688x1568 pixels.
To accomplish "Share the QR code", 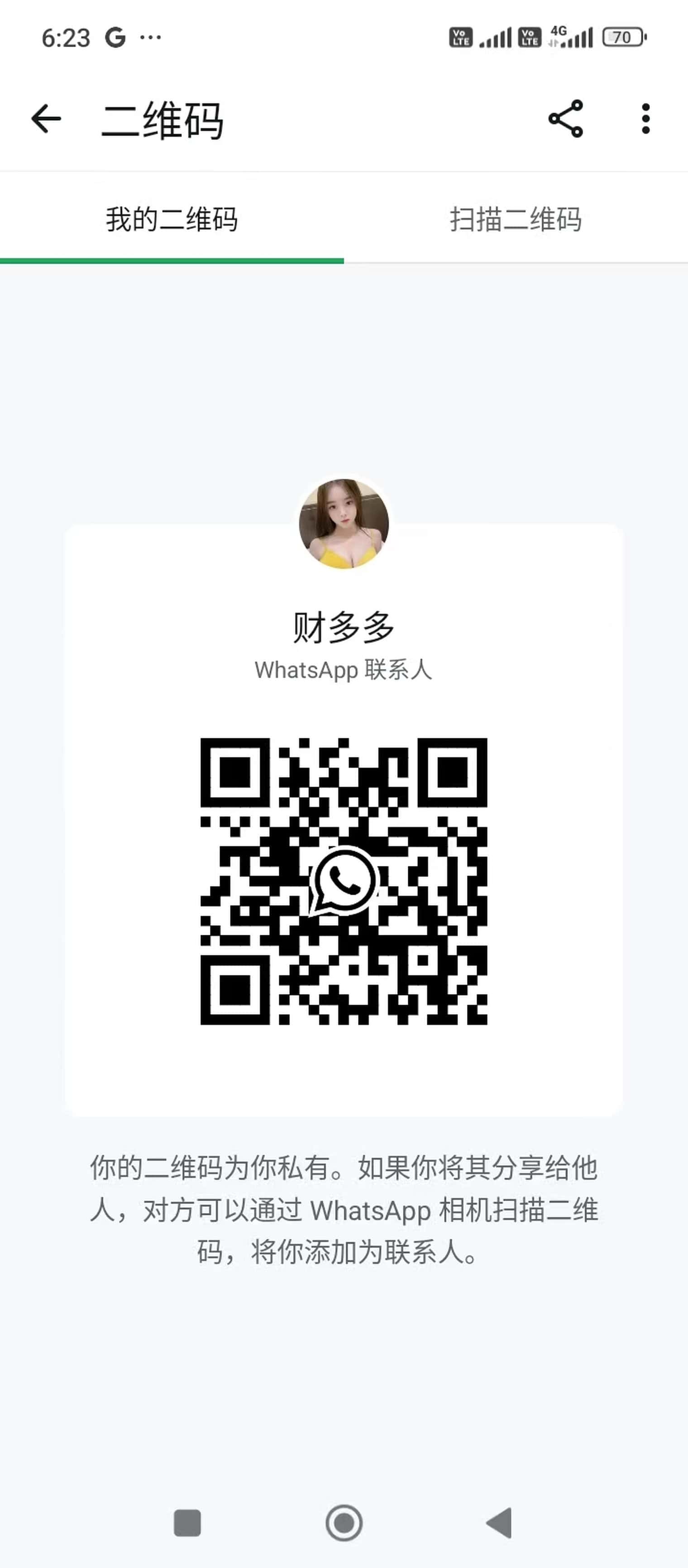I will [x=566, y=119].
